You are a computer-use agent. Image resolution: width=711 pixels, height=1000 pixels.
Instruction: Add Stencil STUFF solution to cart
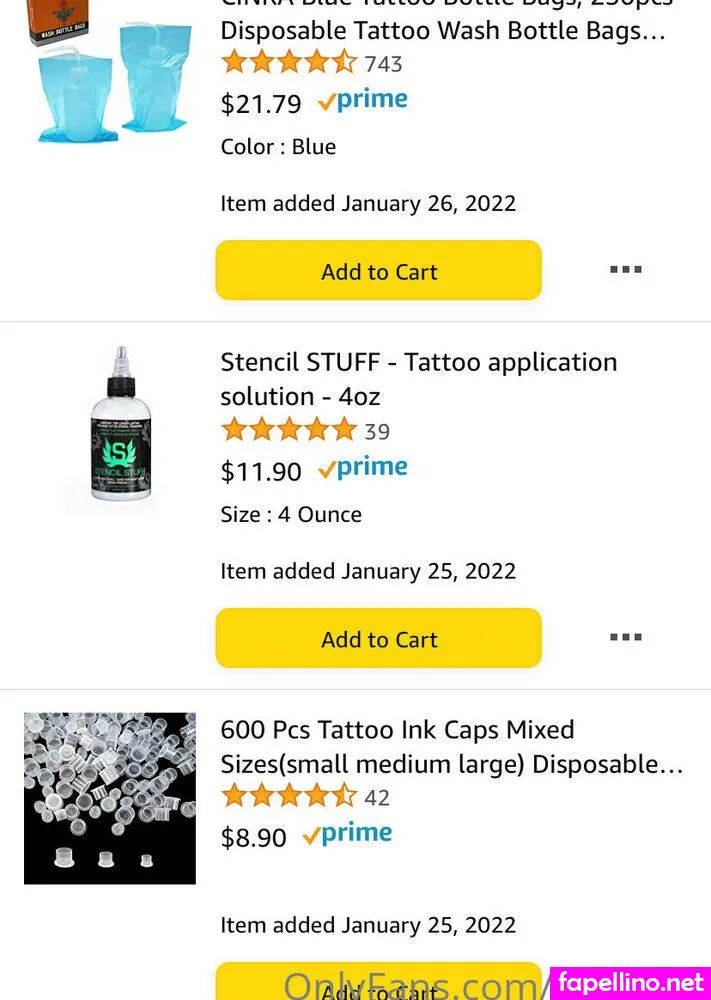pyautogui.click(x=378, y=639)
